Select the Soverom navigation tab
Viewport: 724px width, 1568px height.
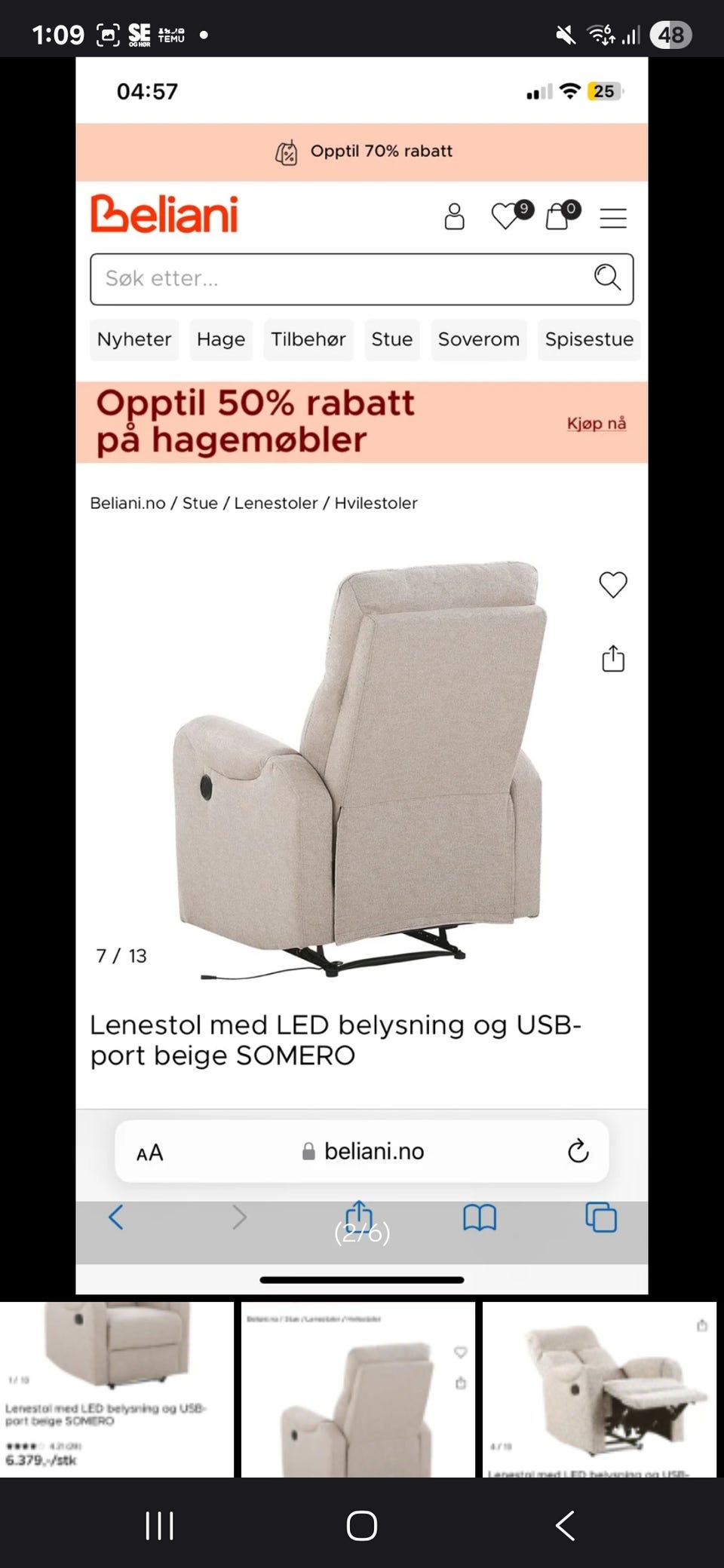point(478,339)
